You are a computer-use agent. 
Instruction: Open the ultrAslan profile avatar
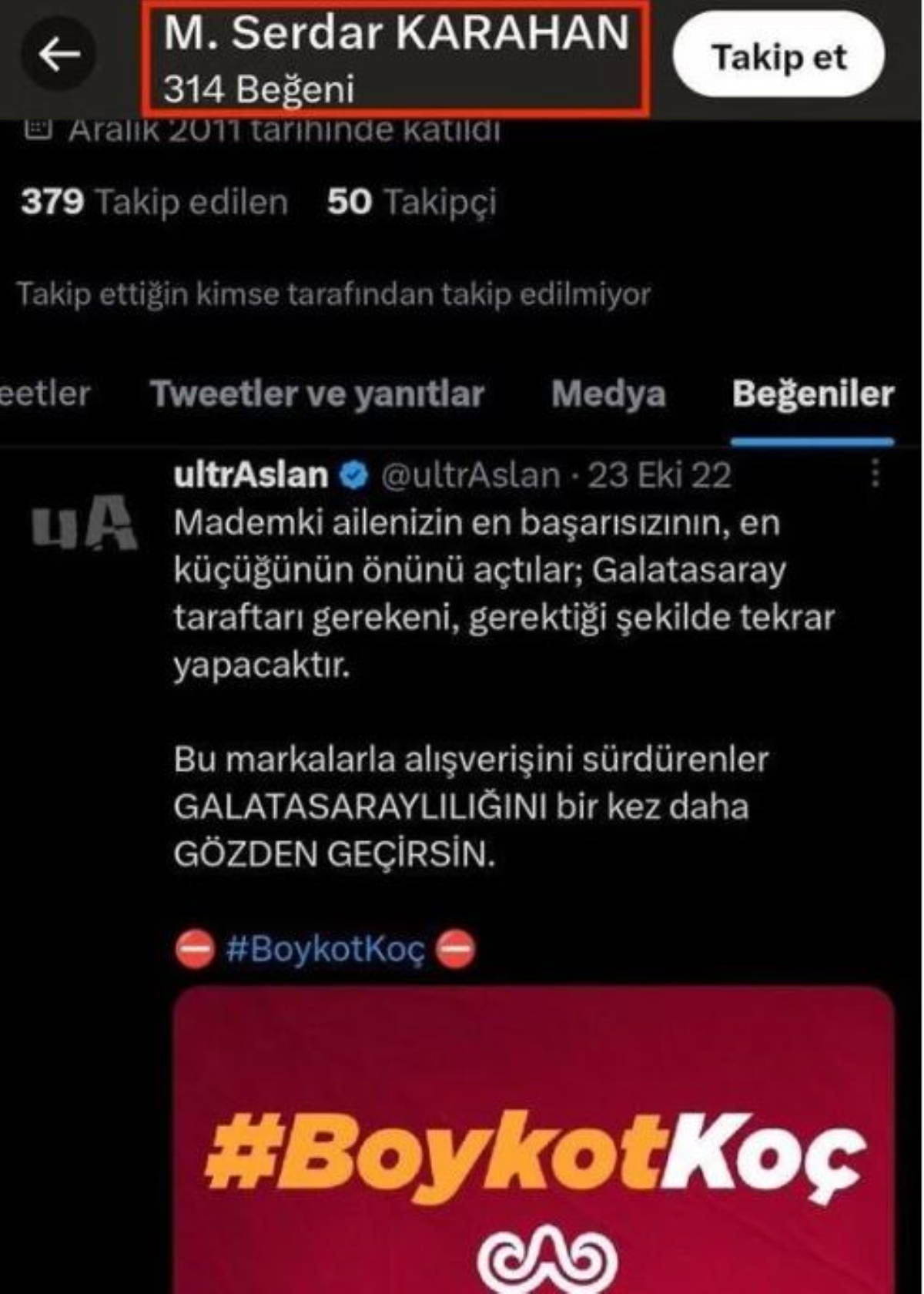point(85,523)
